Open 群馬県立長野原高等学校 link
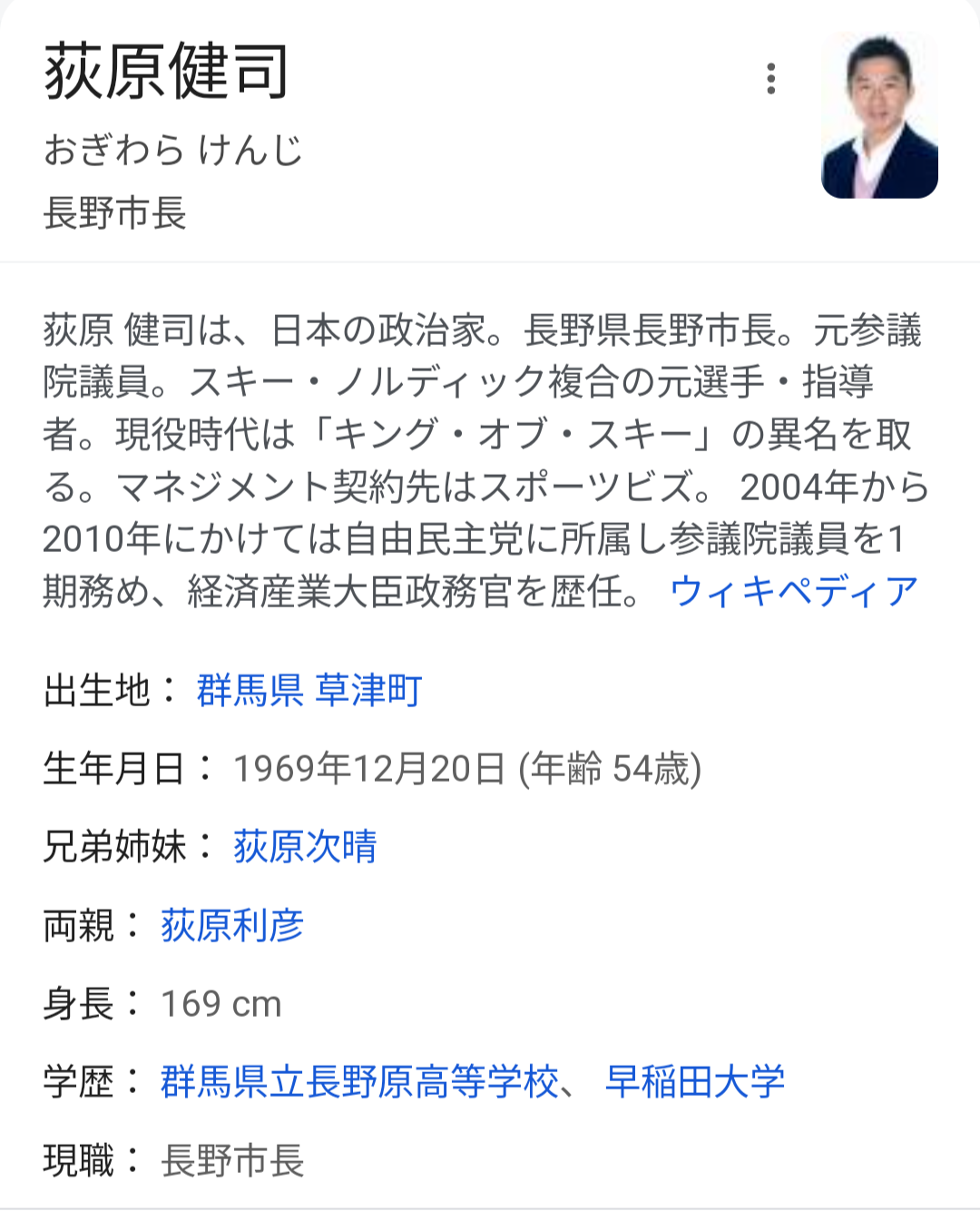Viewport: 980px width, 1211px height. click(x=359, y=1082)
